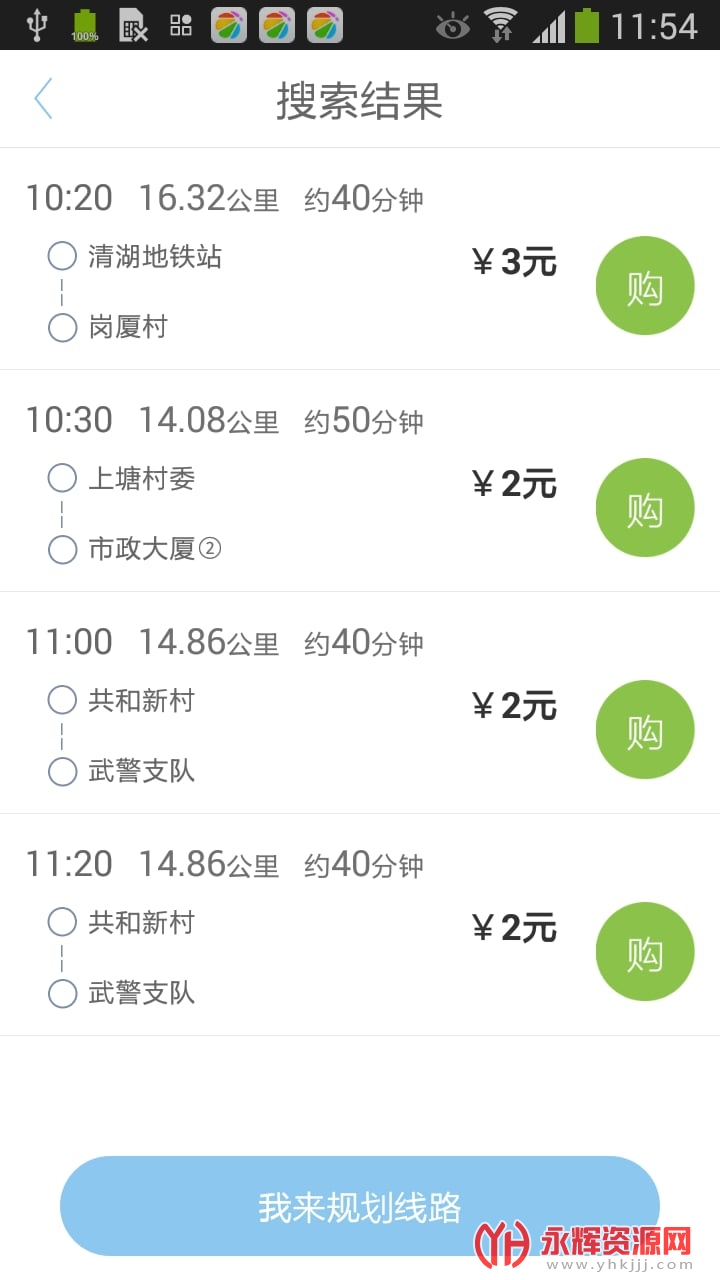Tap the 市政大厦② destination stop circle
The height and width of the screenshot is (1280, 720).
tap(62, 549)
